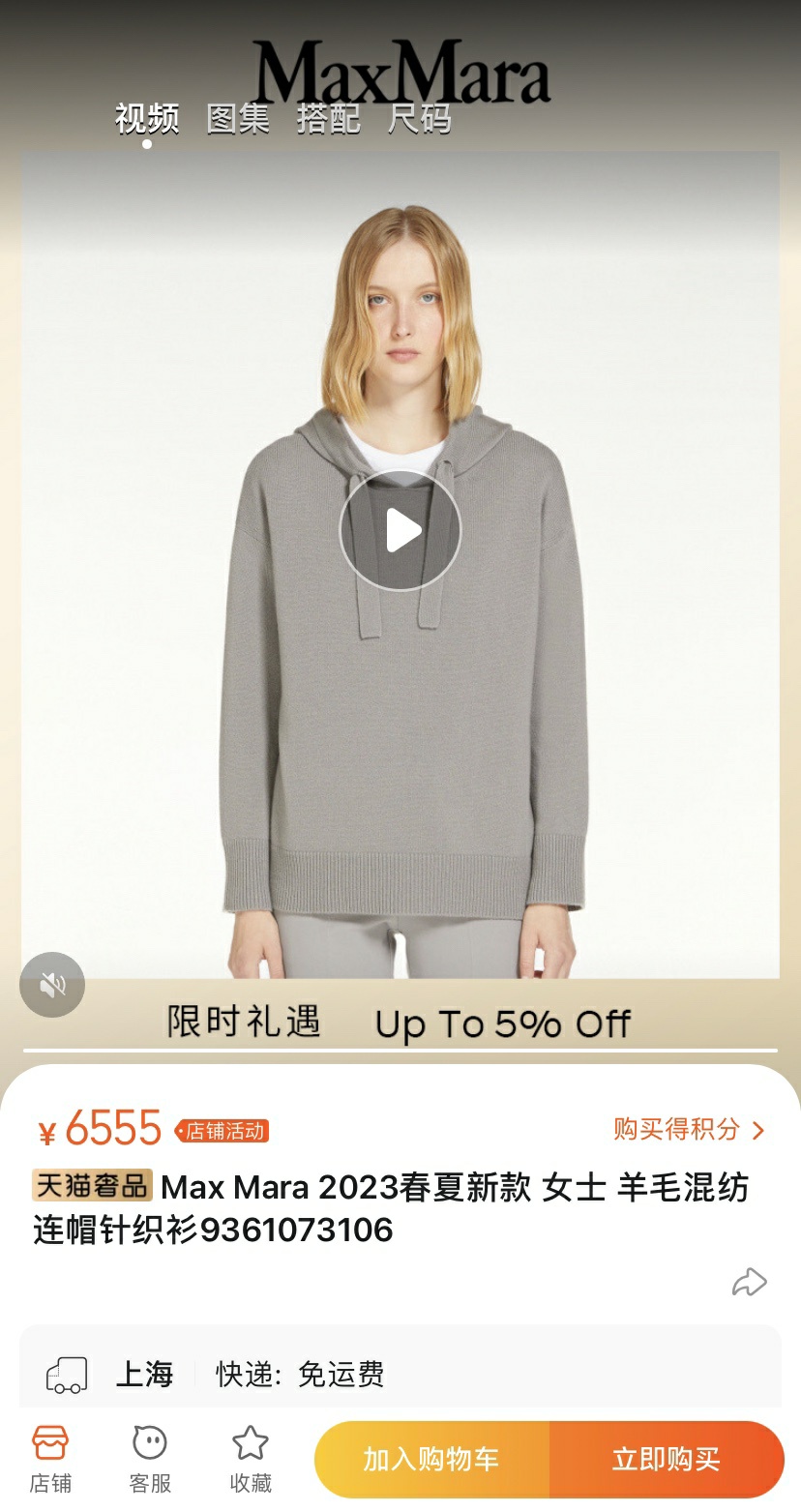Viewport: 801px width, 1512px height.
Task: Tap 加入购物车 to add to cart
Action: tap(431, 1459)
